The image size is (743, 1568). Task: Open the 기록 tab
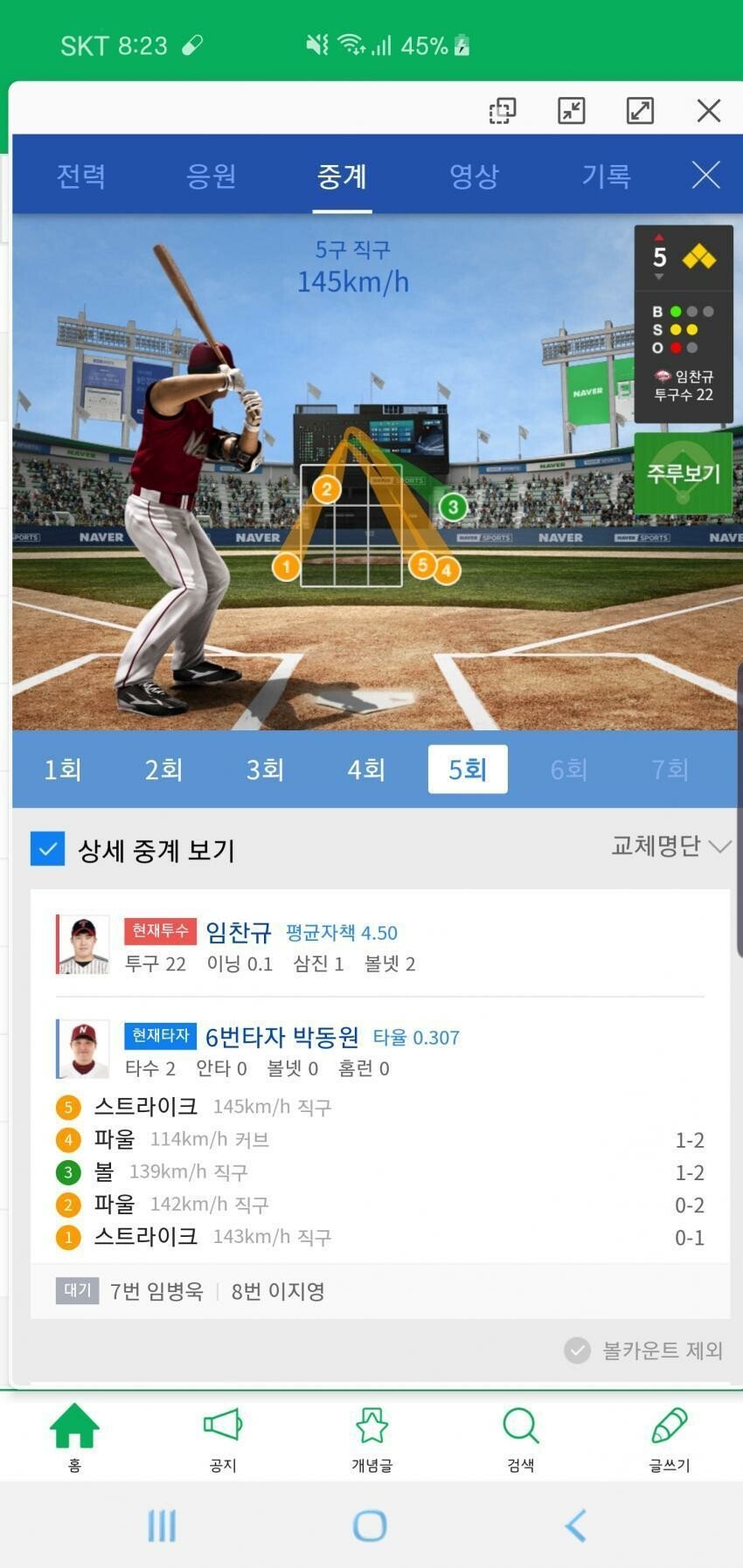606,176
